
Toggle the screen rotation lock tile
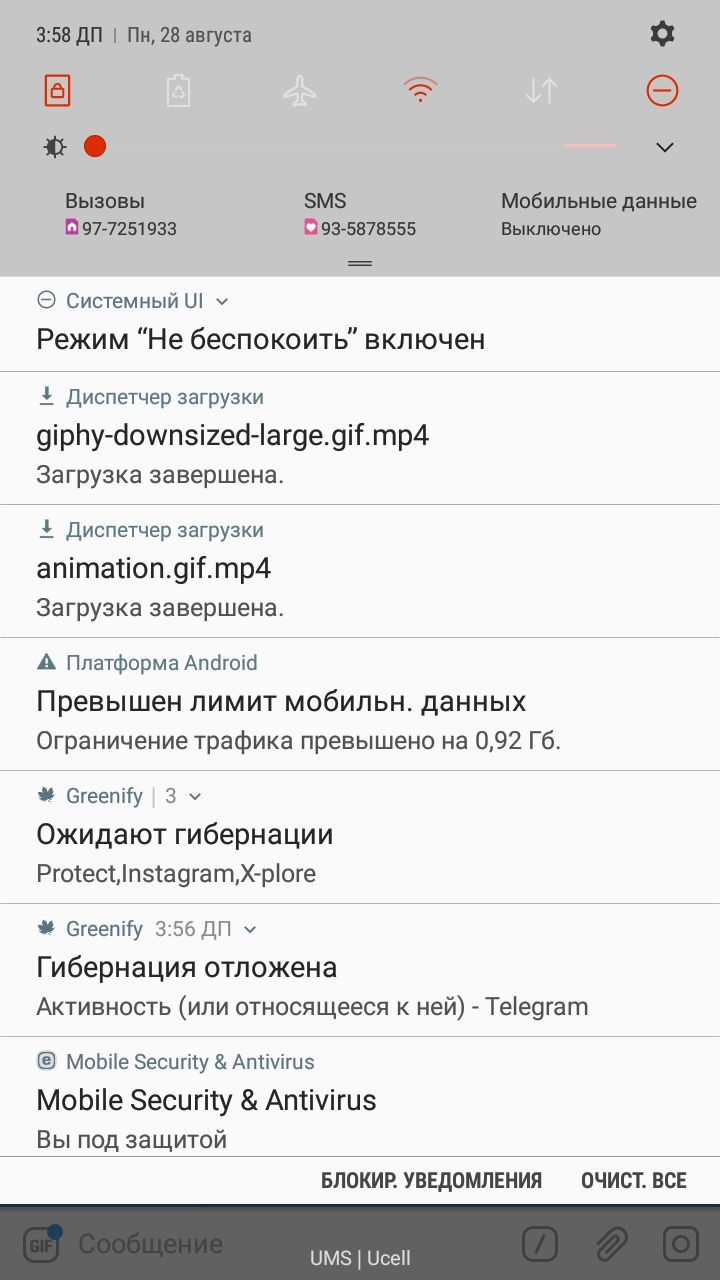click(58, 91)
